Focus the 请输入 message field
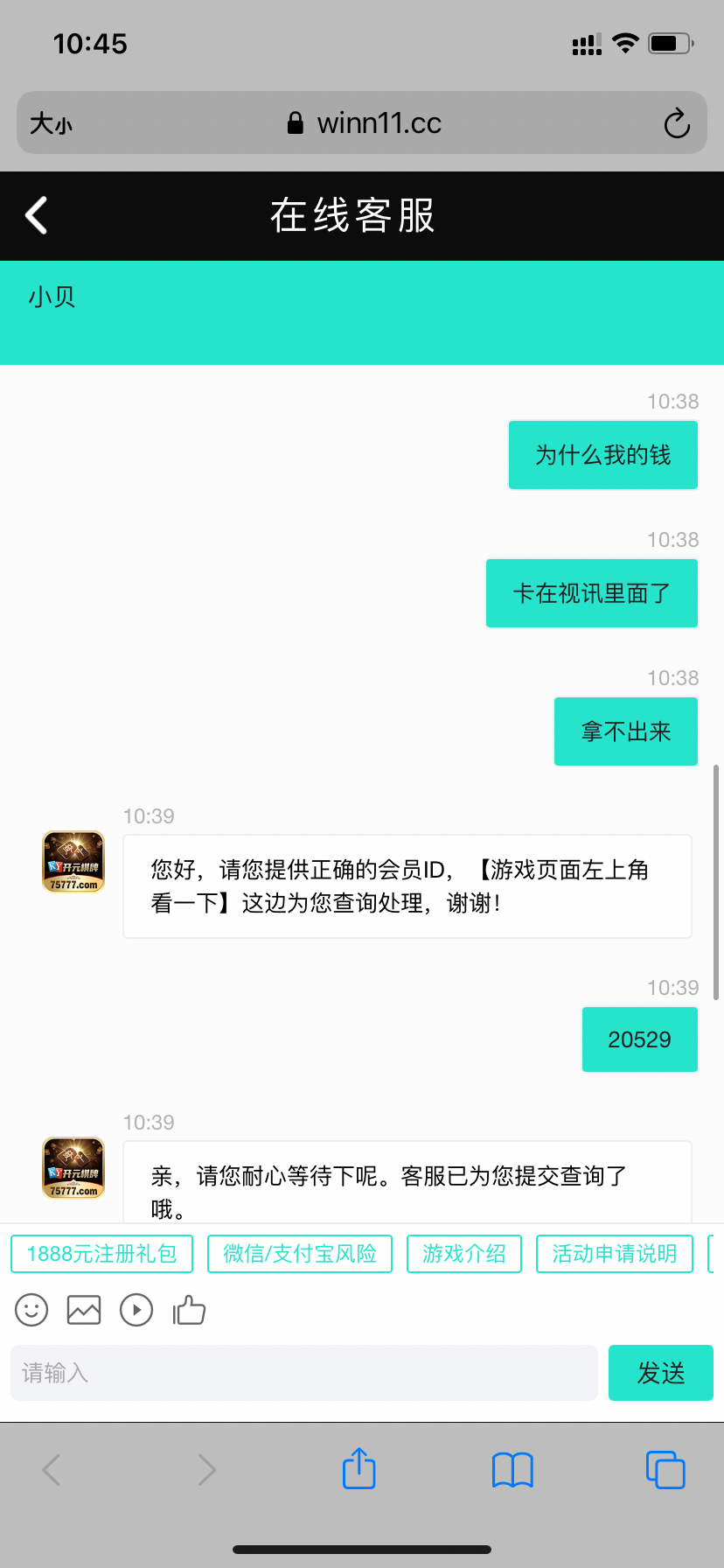This screenshot has width=724, height=1568. tap(303, 1373)
